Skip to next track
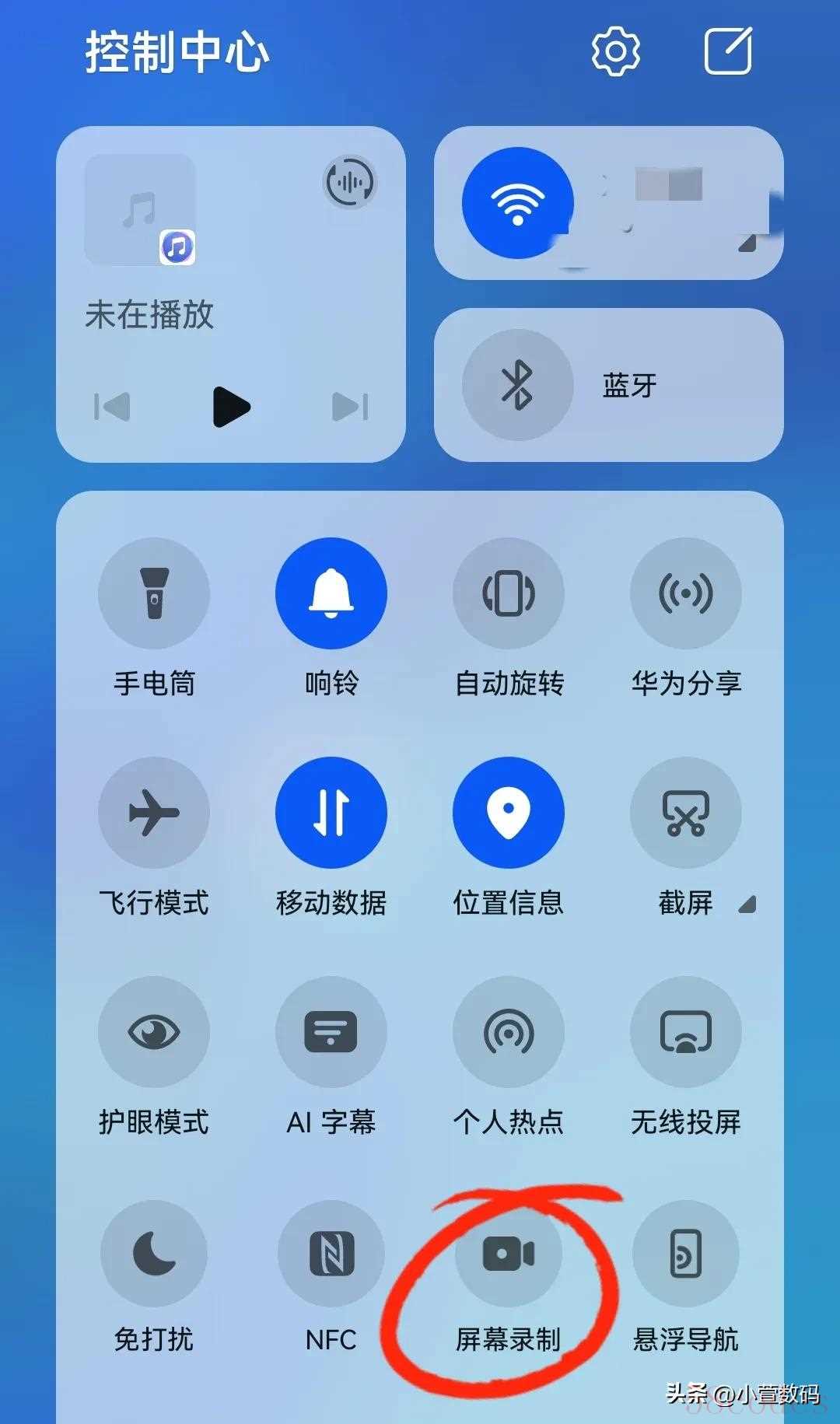 pos(350,406)
